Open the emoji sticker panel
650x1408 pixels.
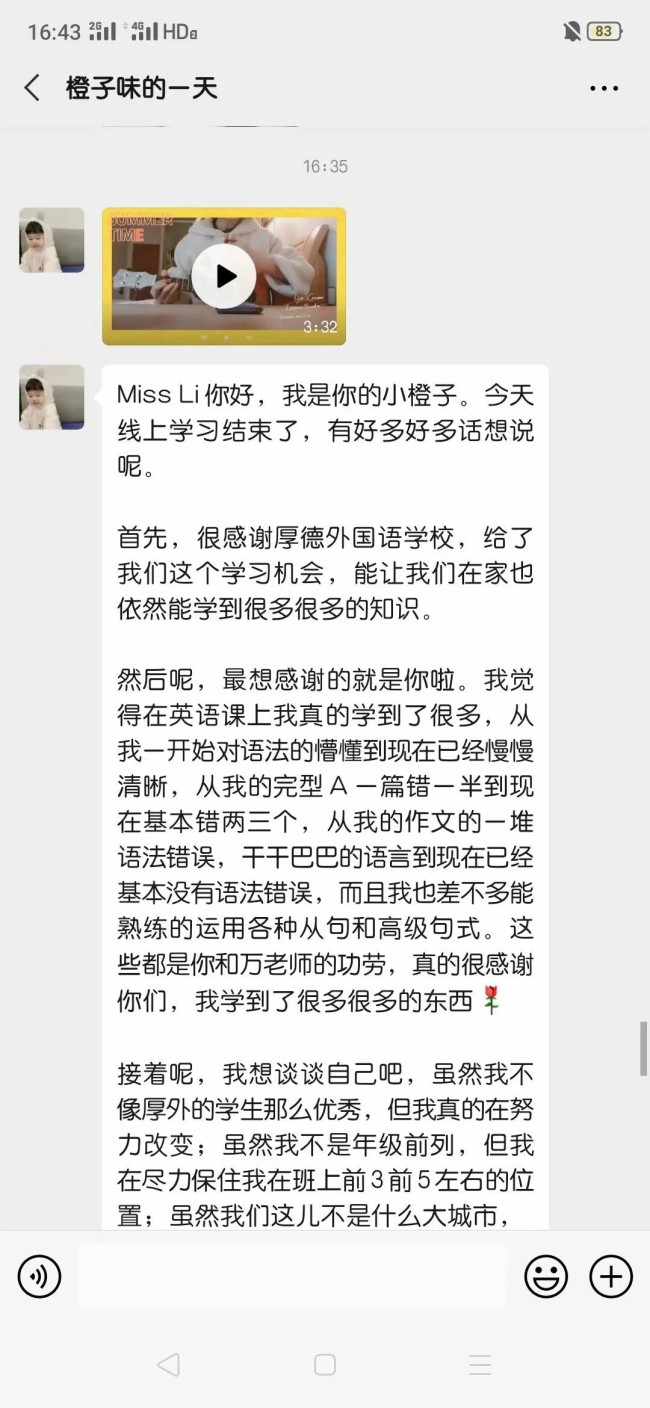[546, 1277]
